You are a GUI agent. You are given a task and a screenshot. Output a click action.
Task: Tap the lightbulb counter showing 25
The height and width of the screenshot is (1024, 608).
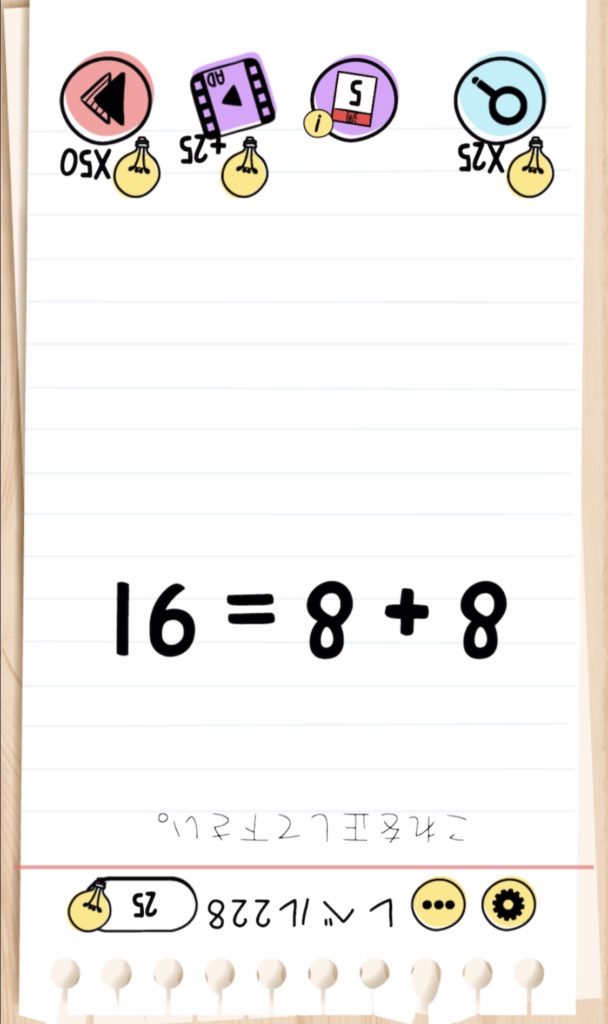click(133, 904)
